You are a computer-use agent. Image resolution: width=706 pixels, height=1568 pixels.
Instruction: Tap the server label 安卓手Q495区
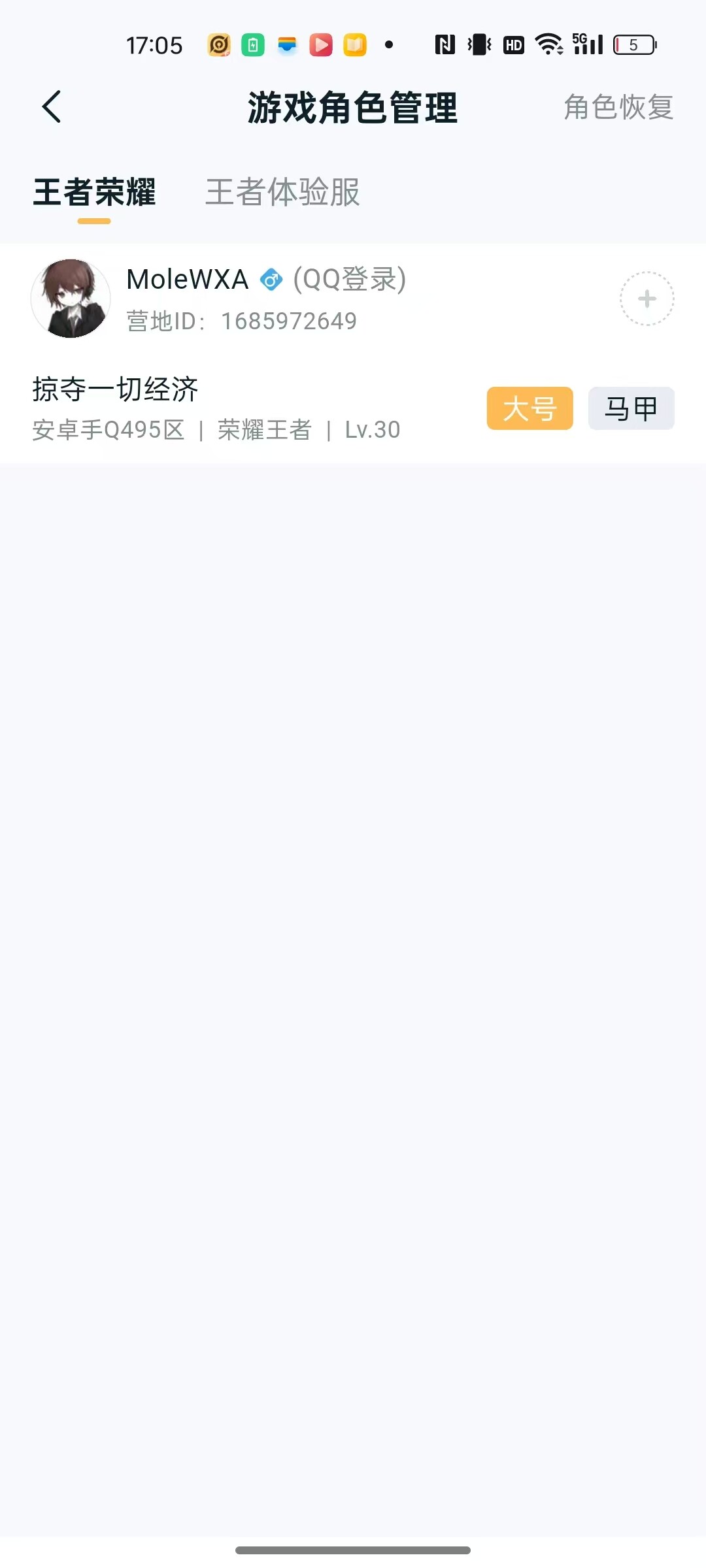point(109,430)
